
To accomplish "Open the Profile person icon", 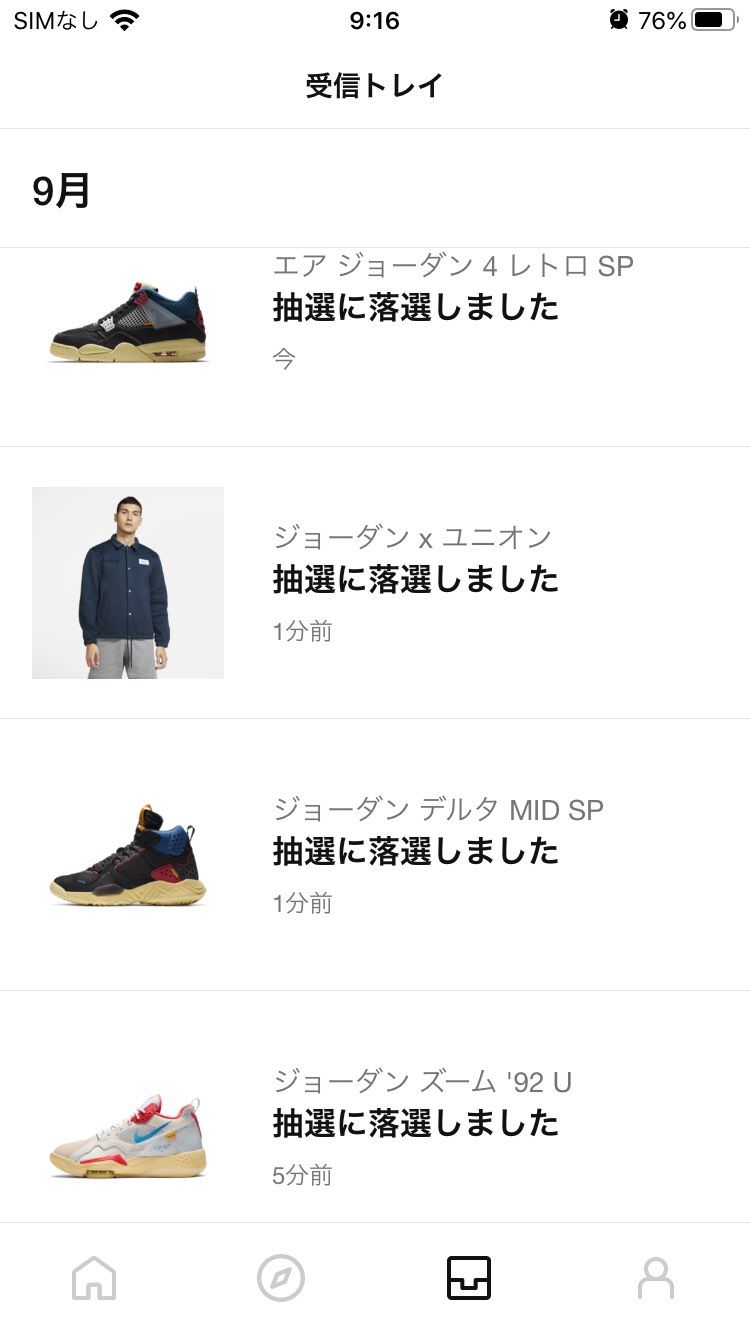I will coord(656,1277).
